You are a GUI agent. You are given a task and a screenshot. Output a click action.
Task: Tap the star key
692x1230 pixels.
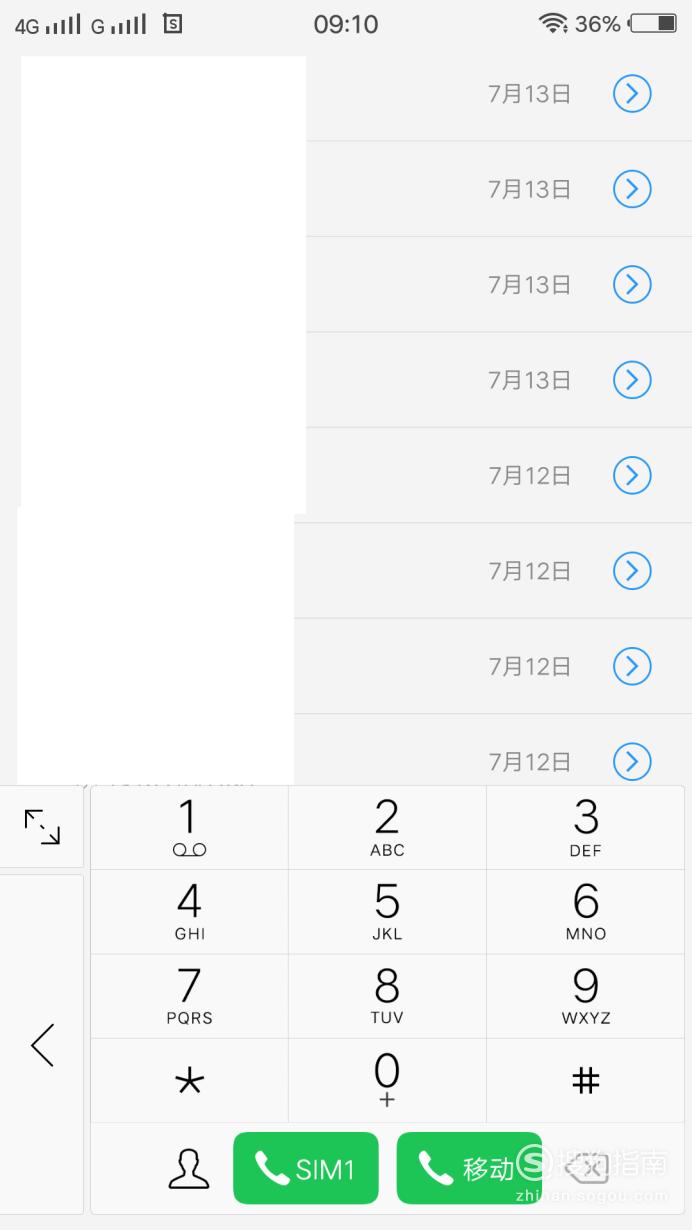(189, 1080)
